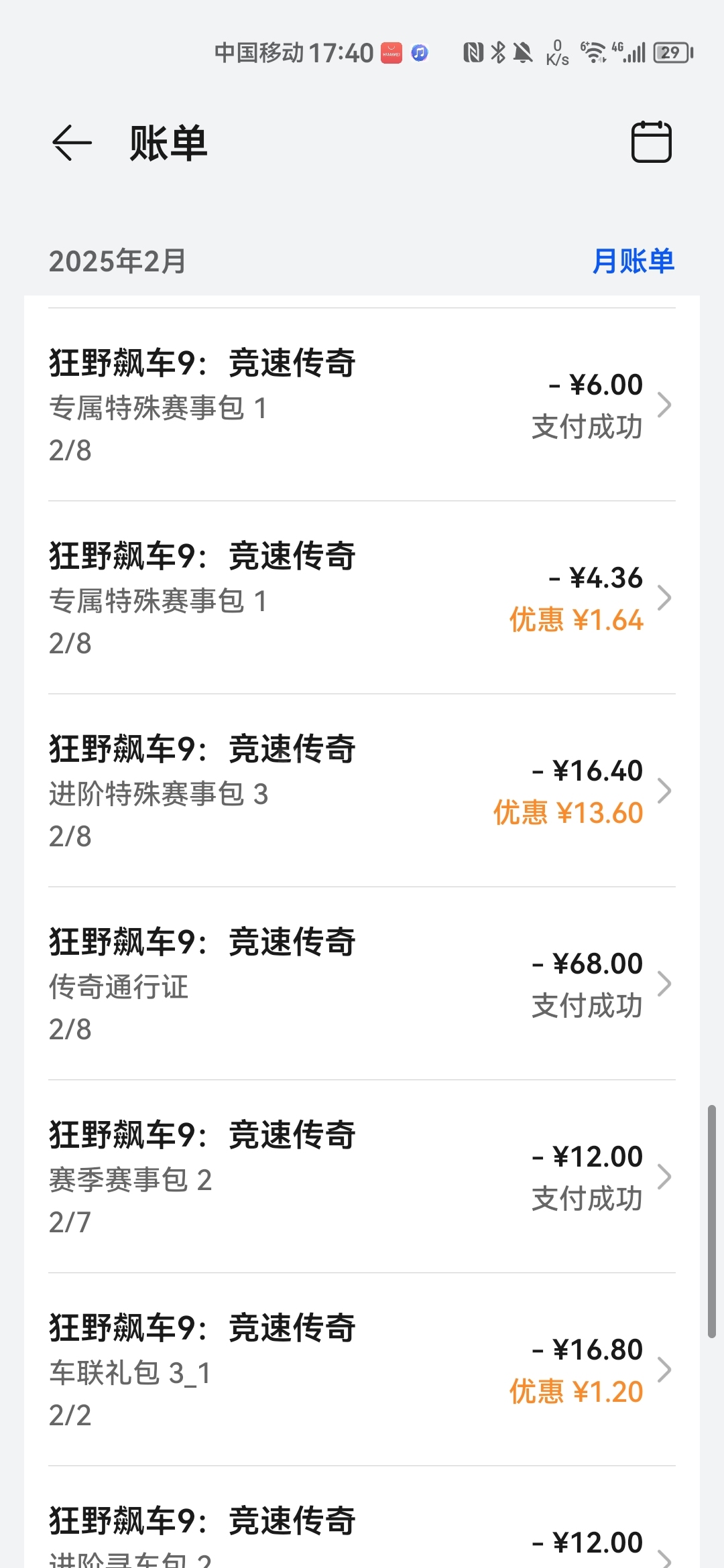
Task: Show details for 赛季赛事包 2 on 2/7
Action: [362, 1177]
